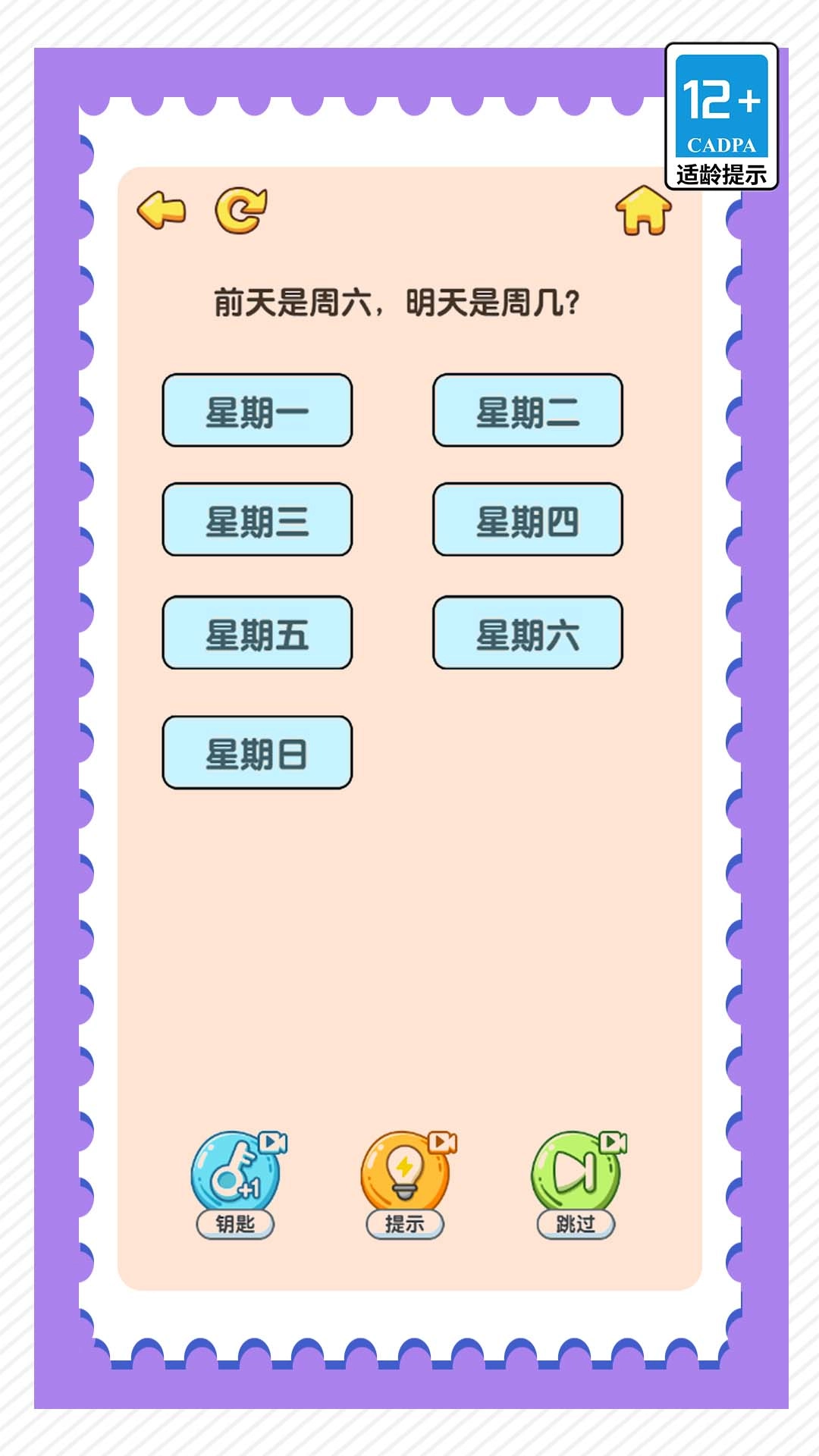Image resolution: width=819 pixels, height=1456 pixels.
Task: Select 星期一 as the answer
Action: tap(257, 412)
